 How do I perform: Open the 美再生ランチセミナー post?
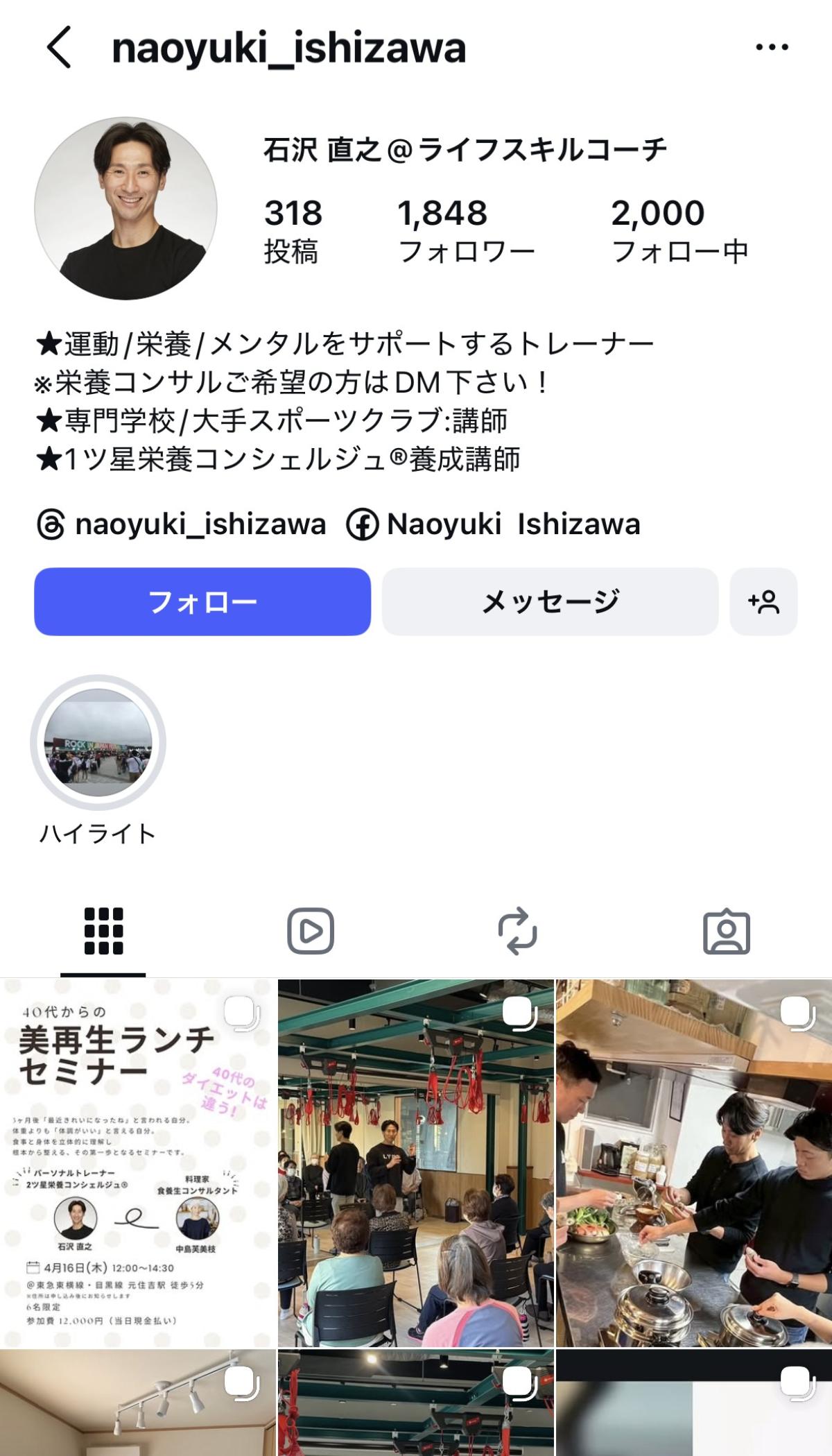(138, 1163)
